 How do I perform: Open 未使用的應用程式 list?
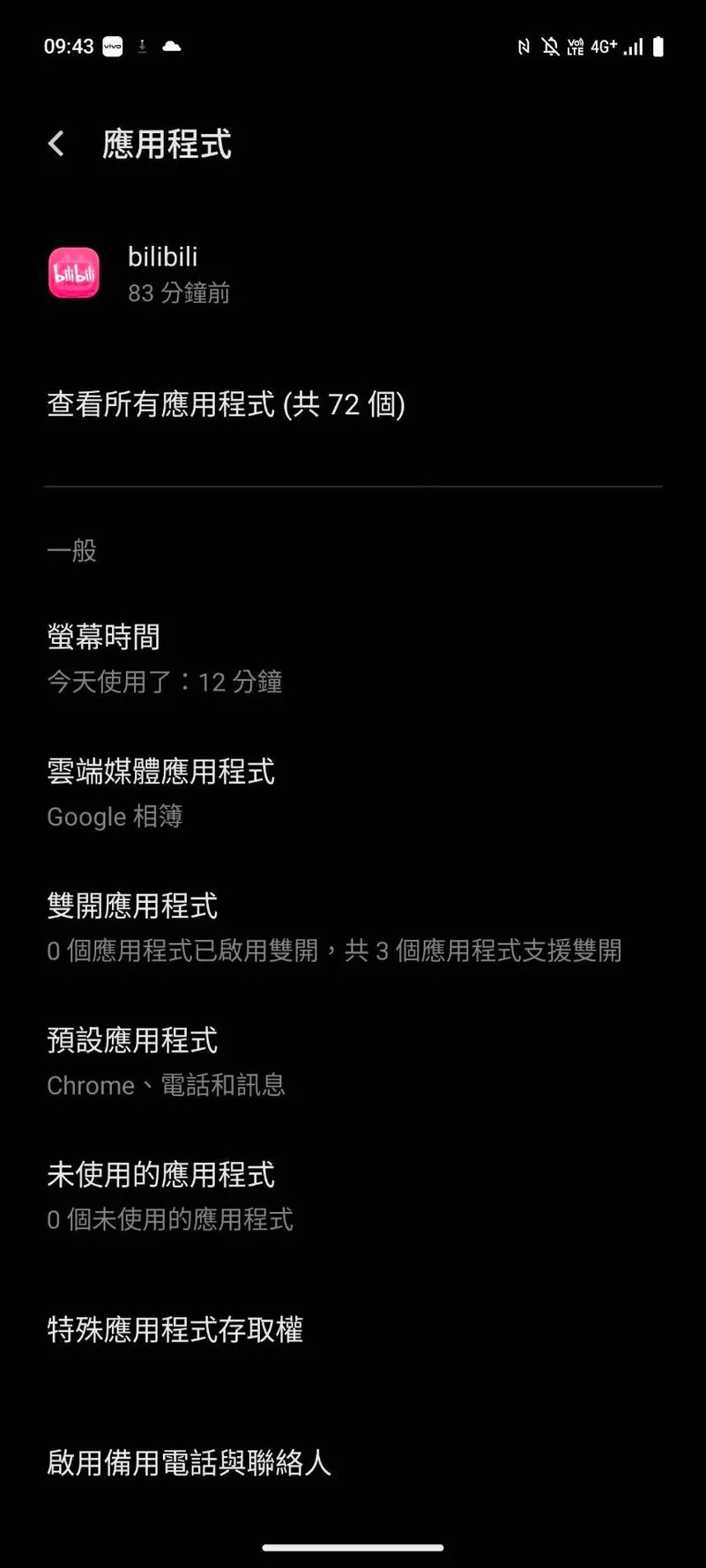coord(169,1195)
